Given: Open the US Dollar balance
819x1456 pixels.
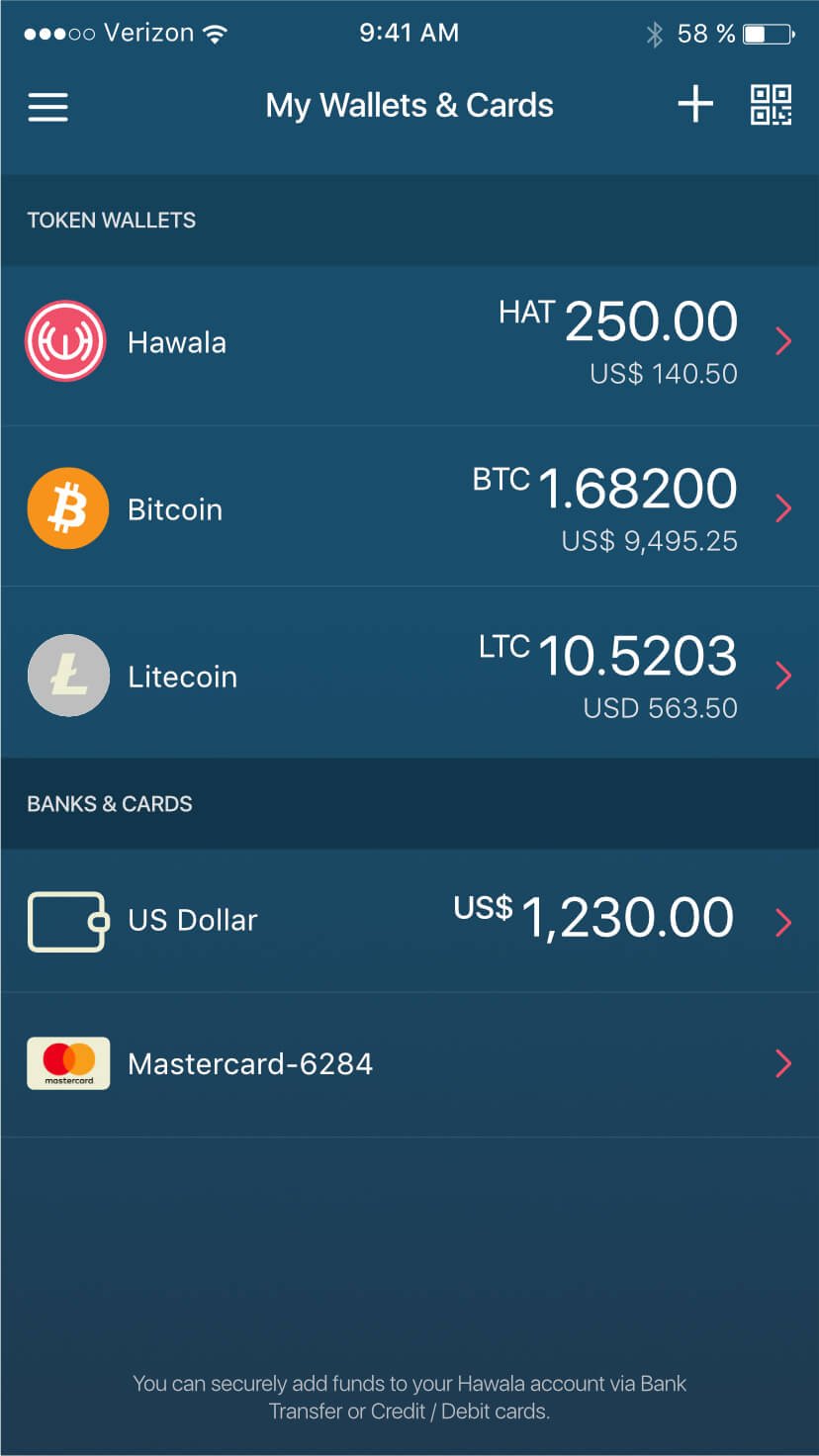Looking at the screenshot, I should click(409, 921).
